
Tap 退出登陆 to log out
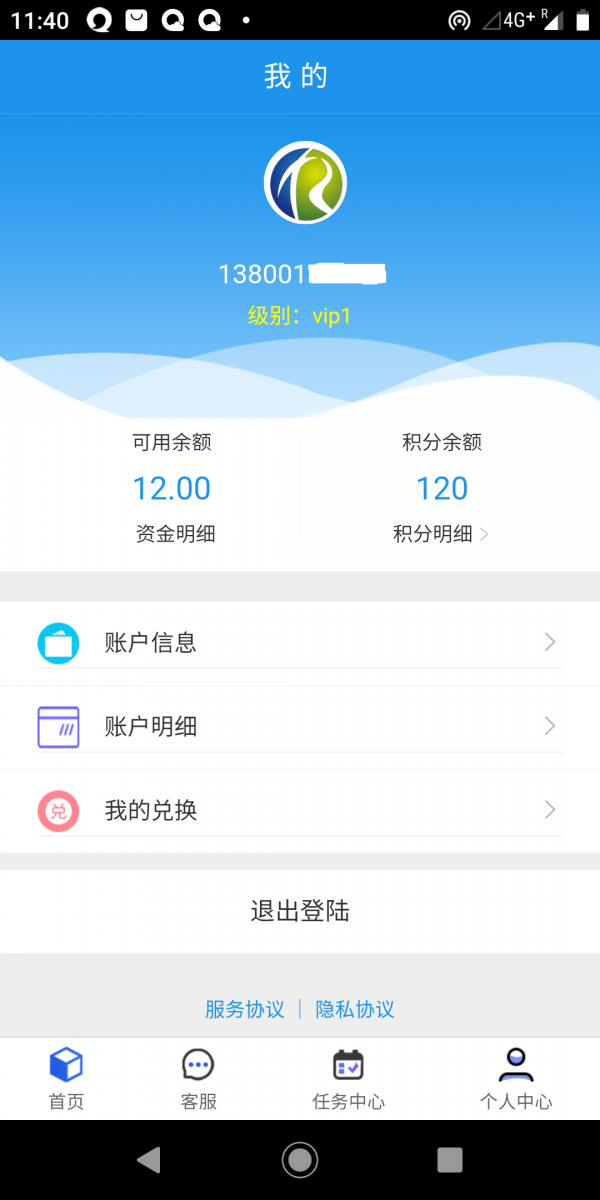click(300, 911)
